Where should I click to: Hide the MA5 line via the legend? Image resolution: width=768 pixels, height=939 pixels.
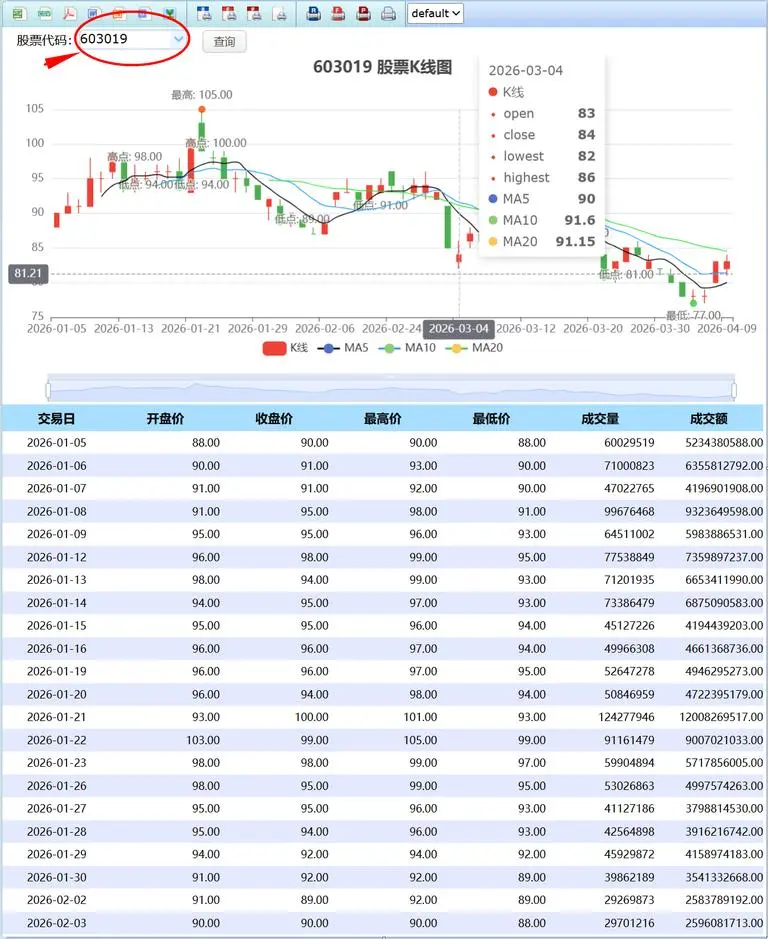pyautogui.click(x=344, y=348)
